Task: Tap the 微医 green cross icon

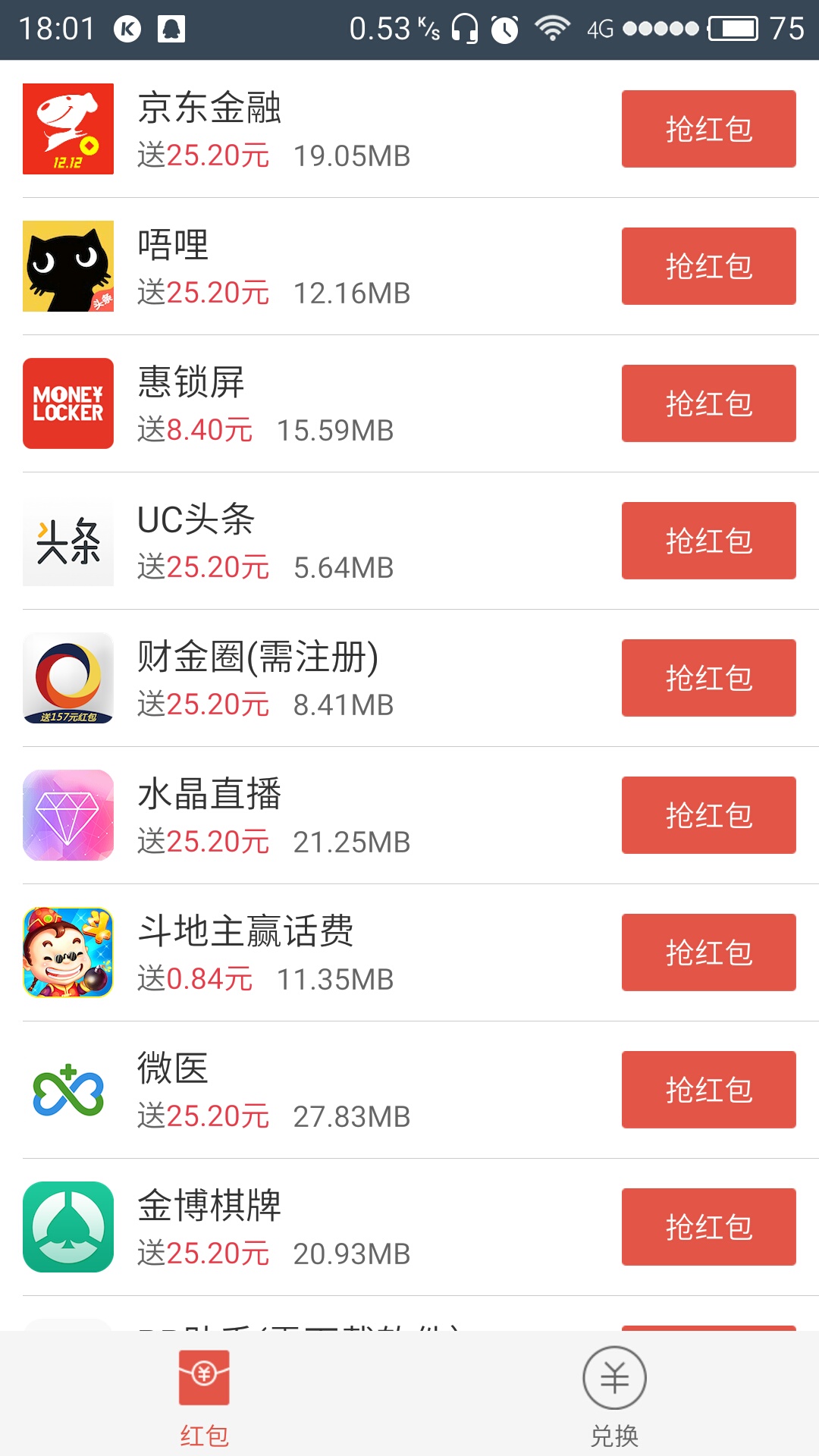Action: click(67, 1089)
